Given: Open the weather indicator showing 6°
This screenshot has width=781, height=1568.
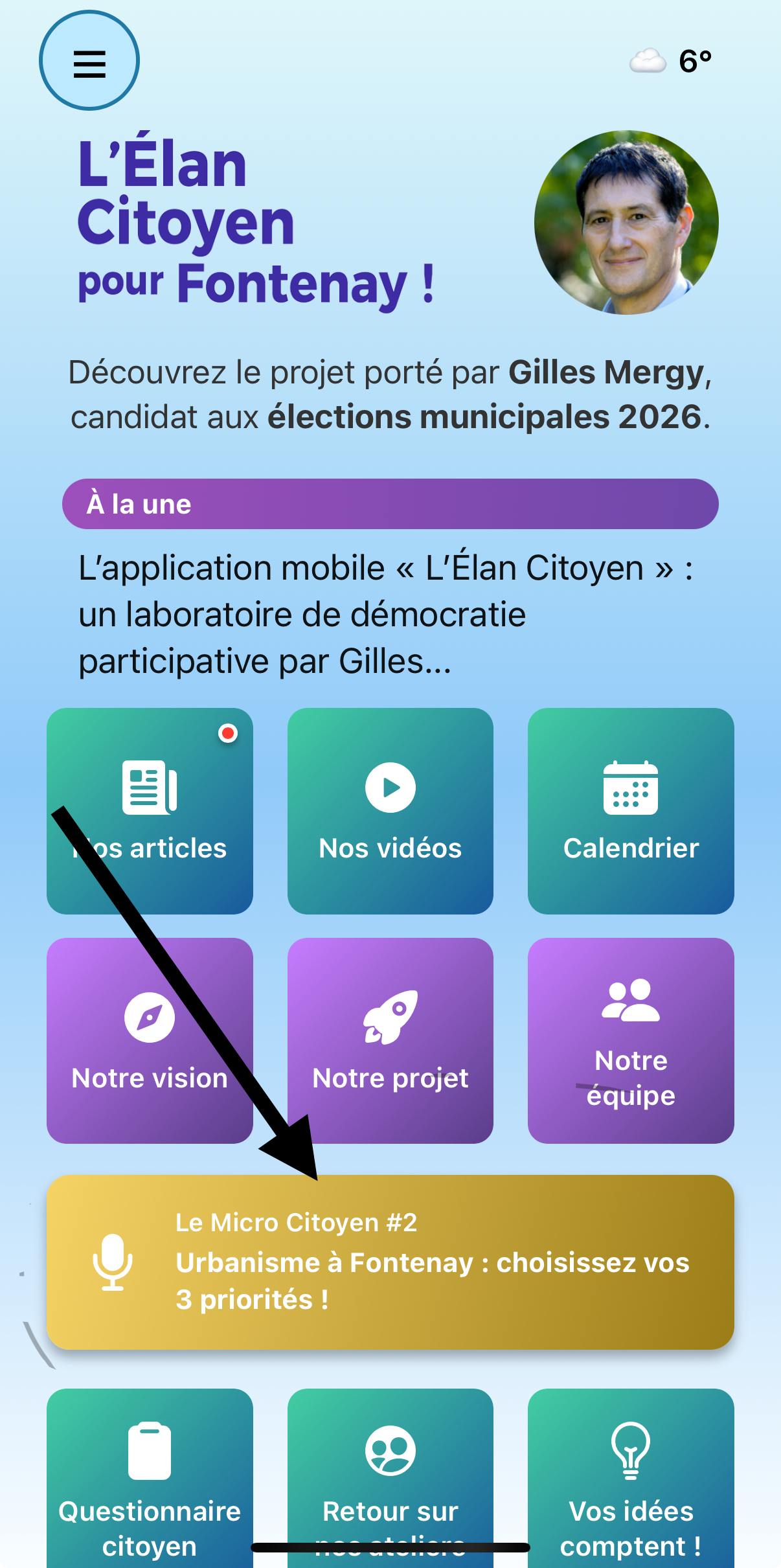Looking at the screenshot, I should coord(672,62).
